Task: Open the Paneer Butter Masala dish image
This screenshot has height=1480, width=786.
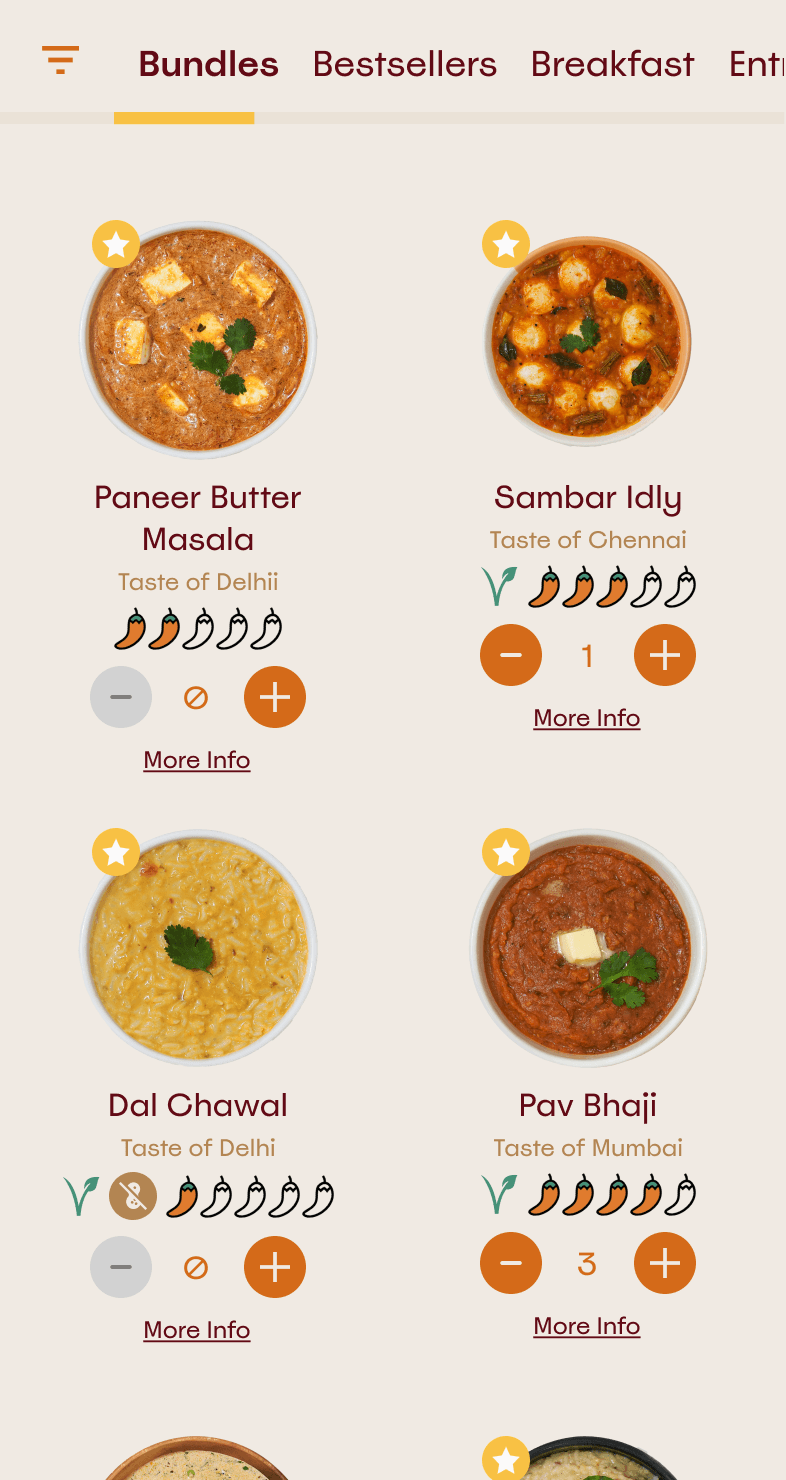Action: point(198,340)
